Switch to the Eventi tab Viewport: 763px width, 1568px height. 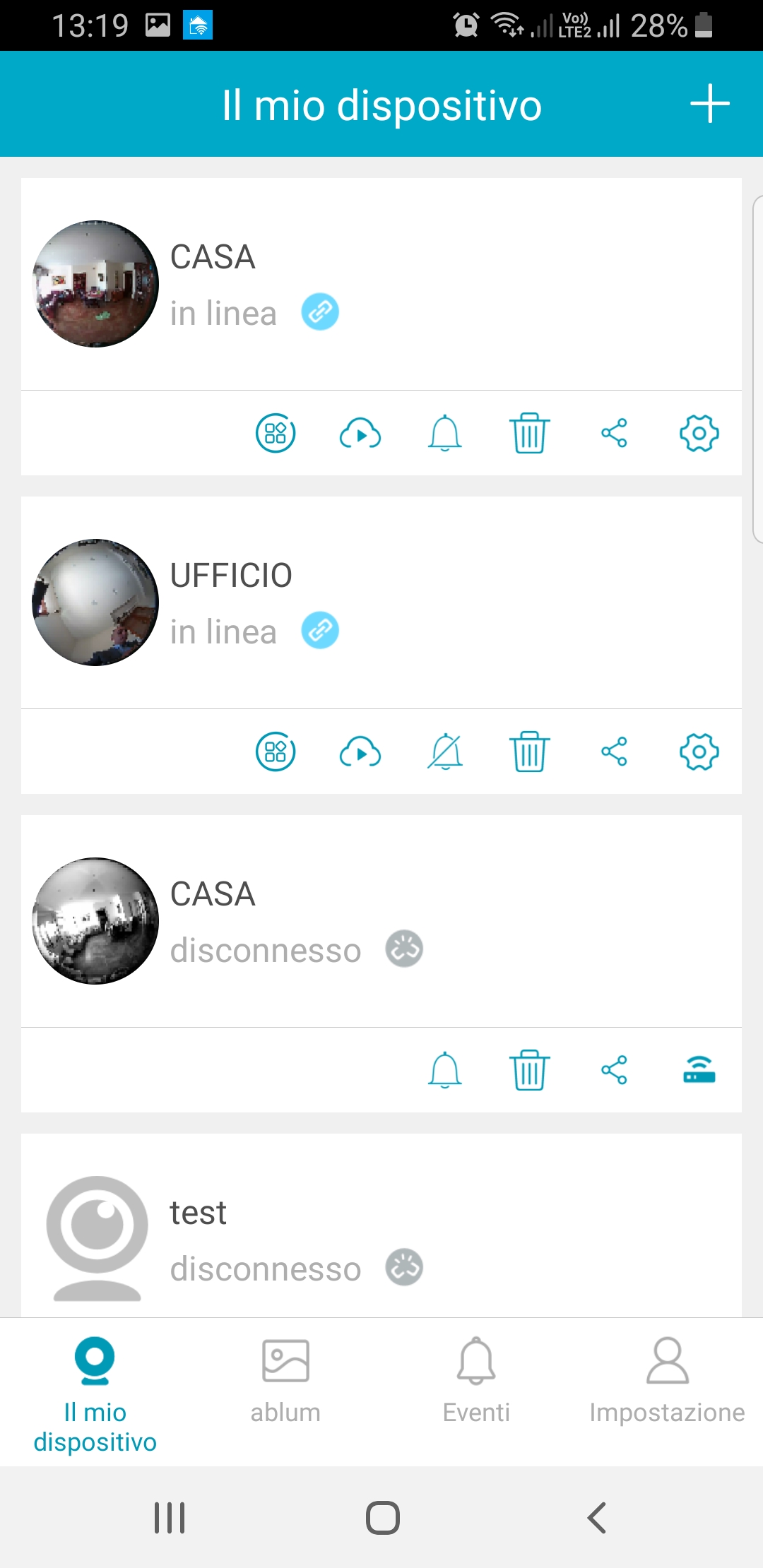tap(476, 1381)
